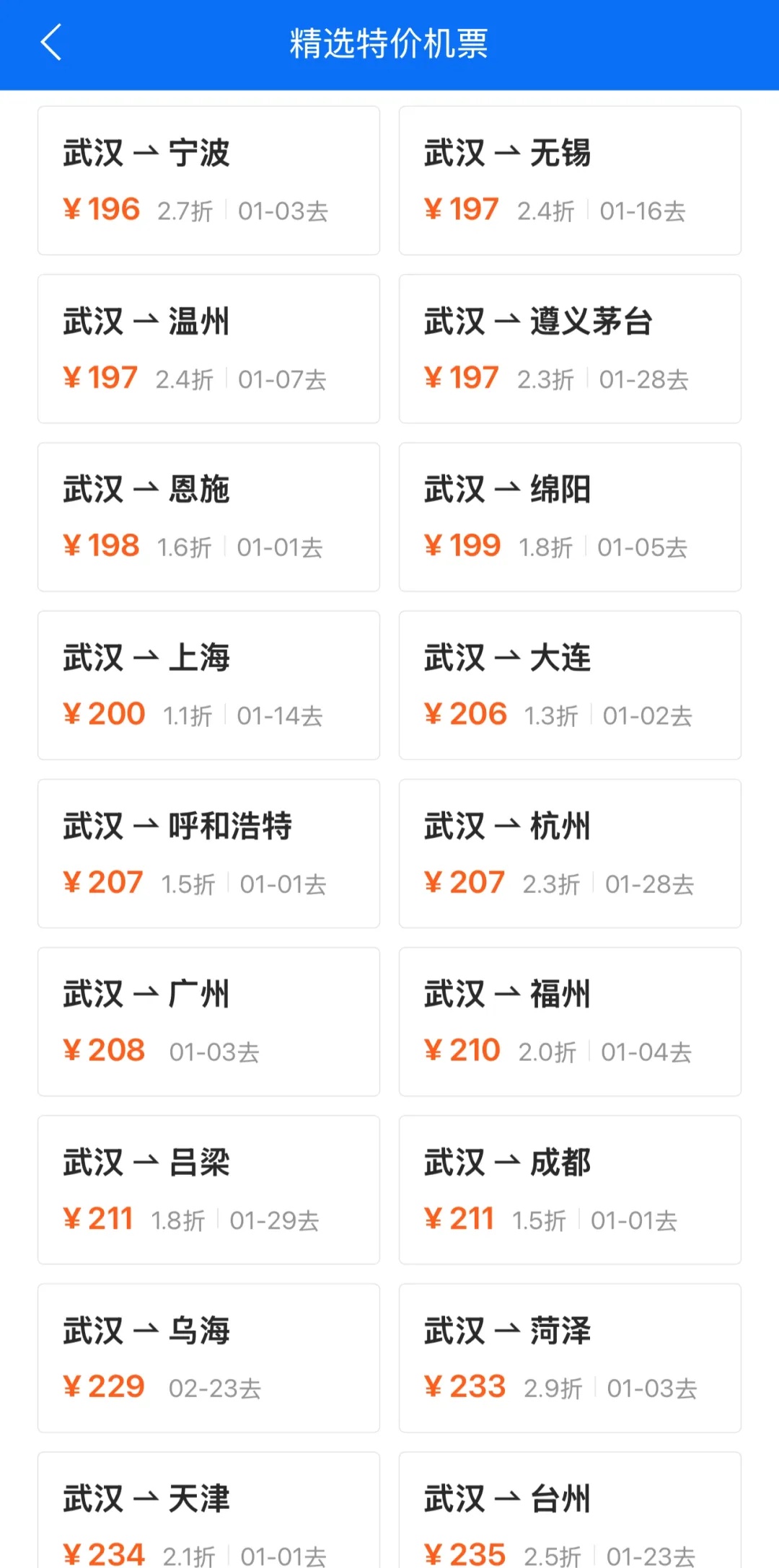Image resolution: width=779 pixels, height=1568 pixels.
Task: Select the 武汉 → 温州 flight card
Action: pyautogui.click(x=208, y=349)
